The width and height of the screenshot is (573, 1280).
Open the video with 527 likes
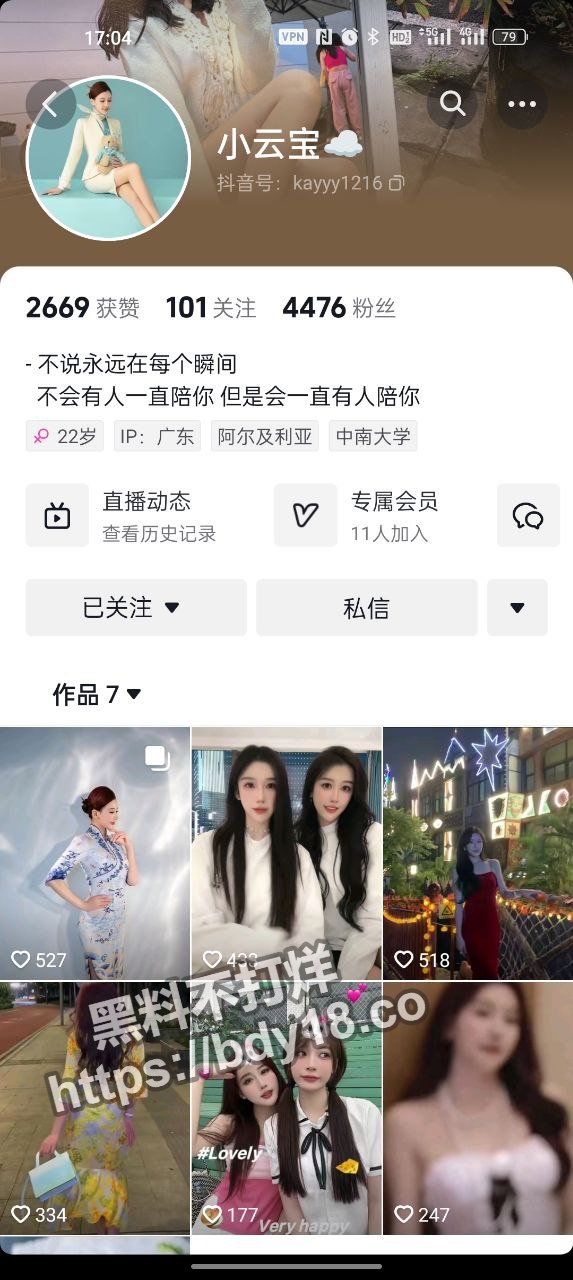click(95, 853)
